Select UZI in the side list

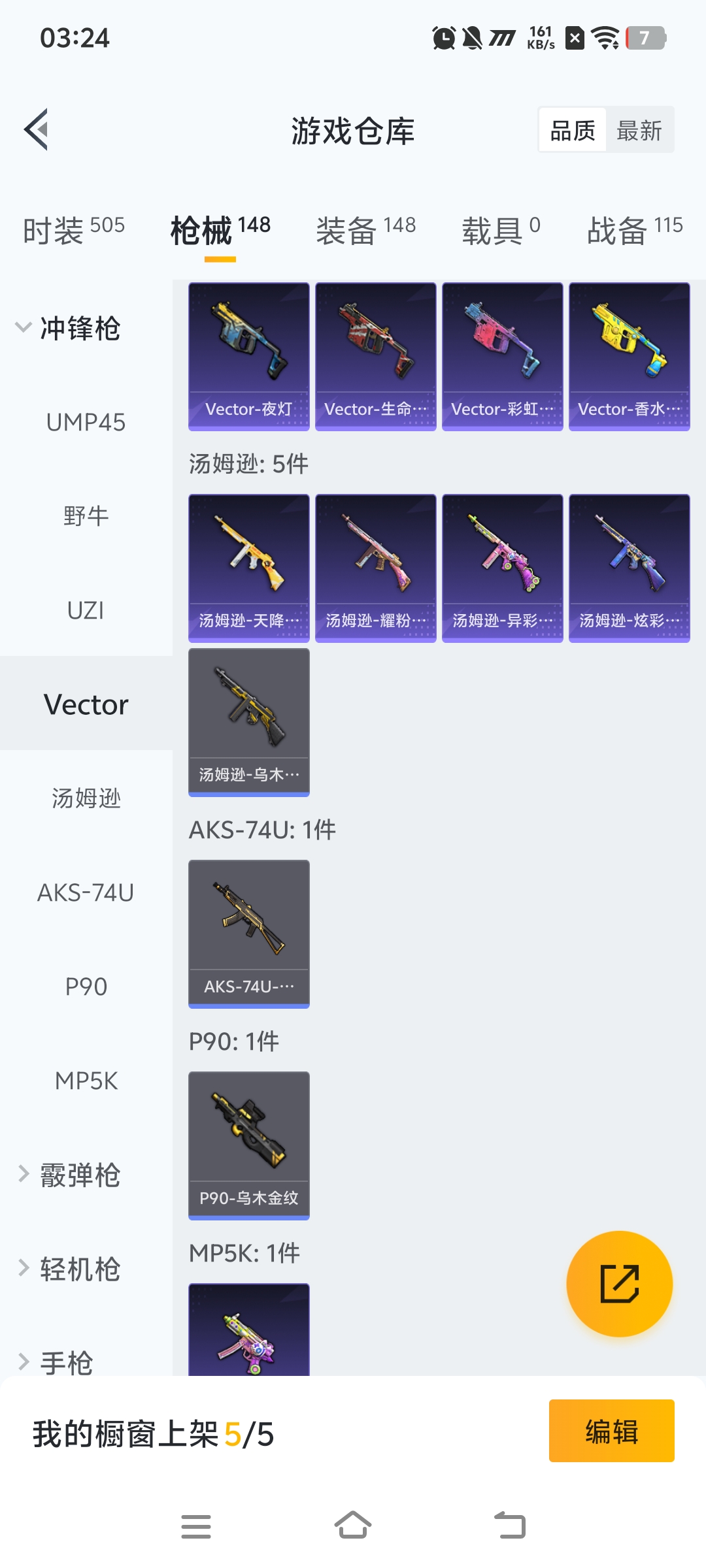[86, 611]
